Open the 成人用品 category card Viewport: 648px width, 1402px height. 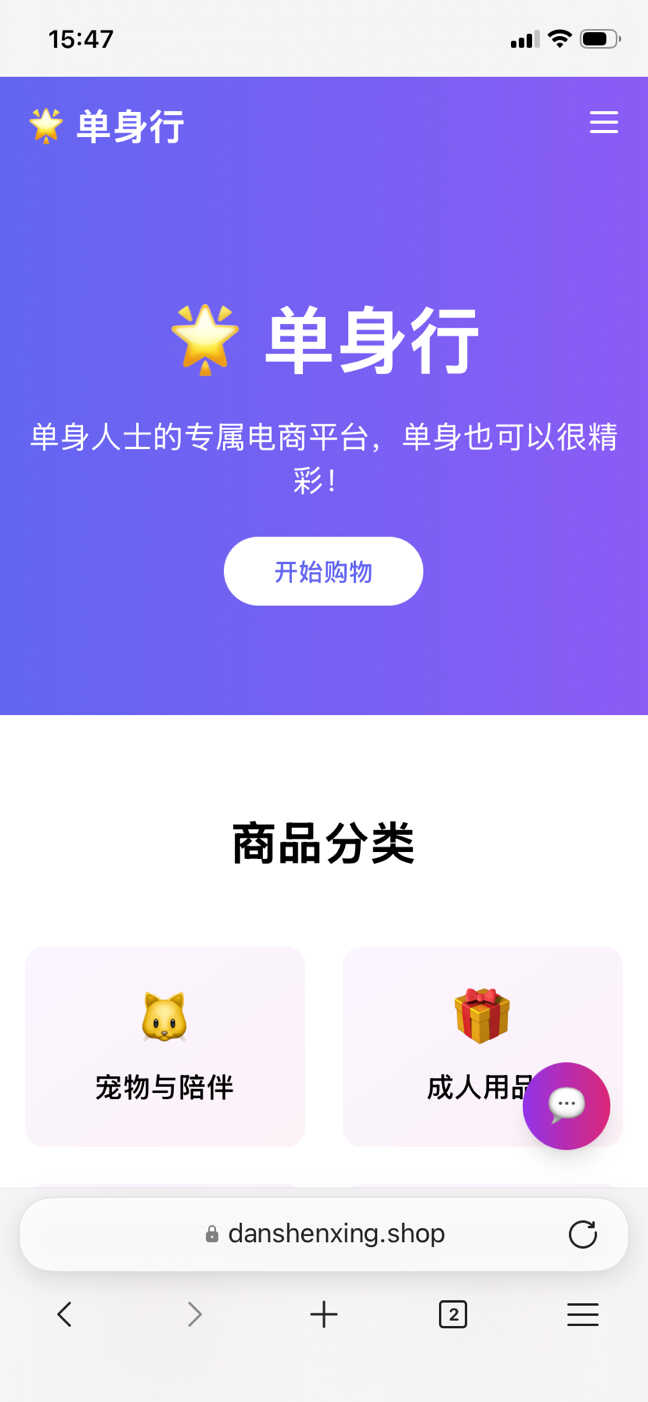point(482,1046)
